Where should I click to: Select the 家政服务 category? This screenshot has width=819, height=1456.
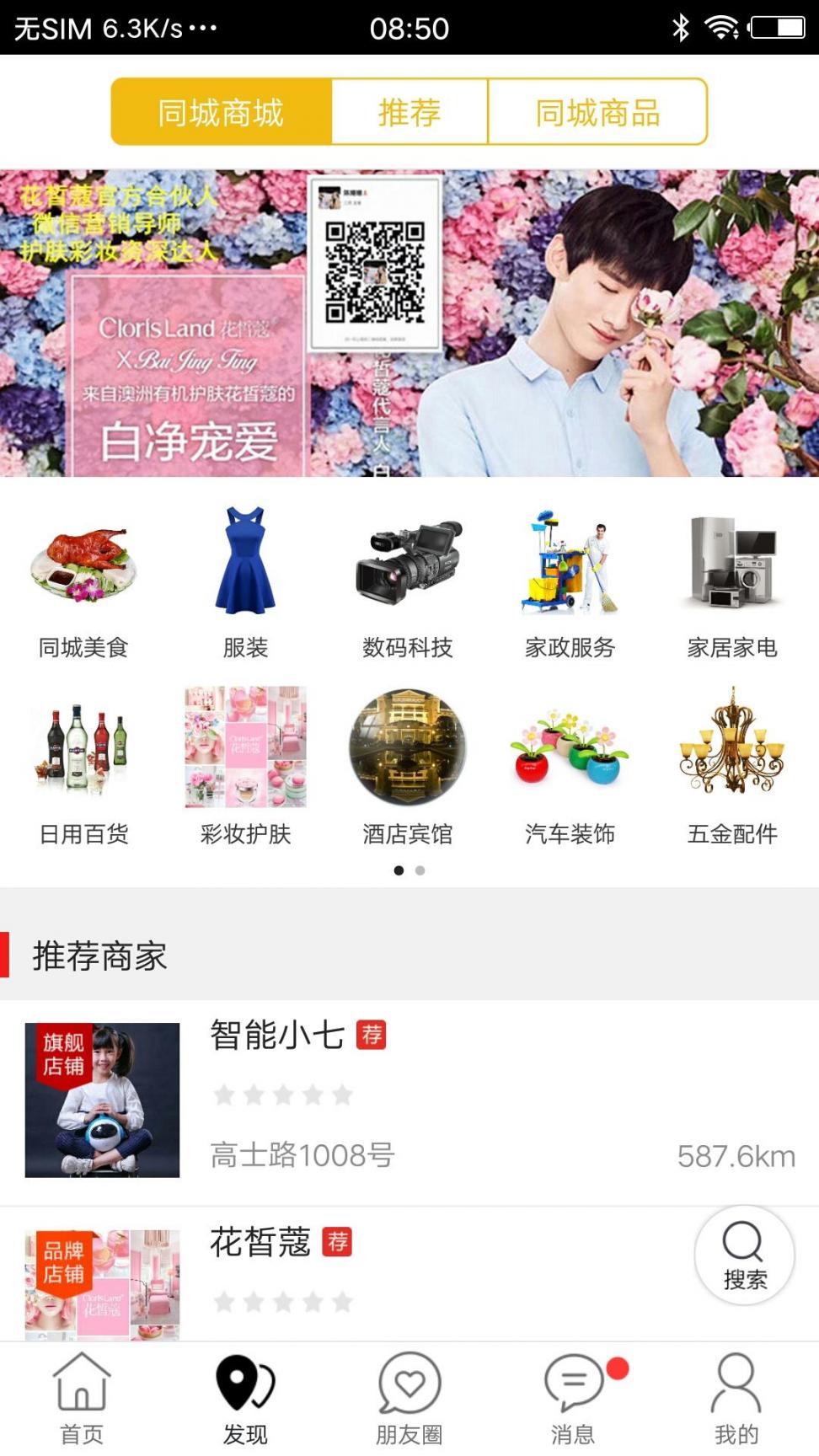click(x=570, y=581)
